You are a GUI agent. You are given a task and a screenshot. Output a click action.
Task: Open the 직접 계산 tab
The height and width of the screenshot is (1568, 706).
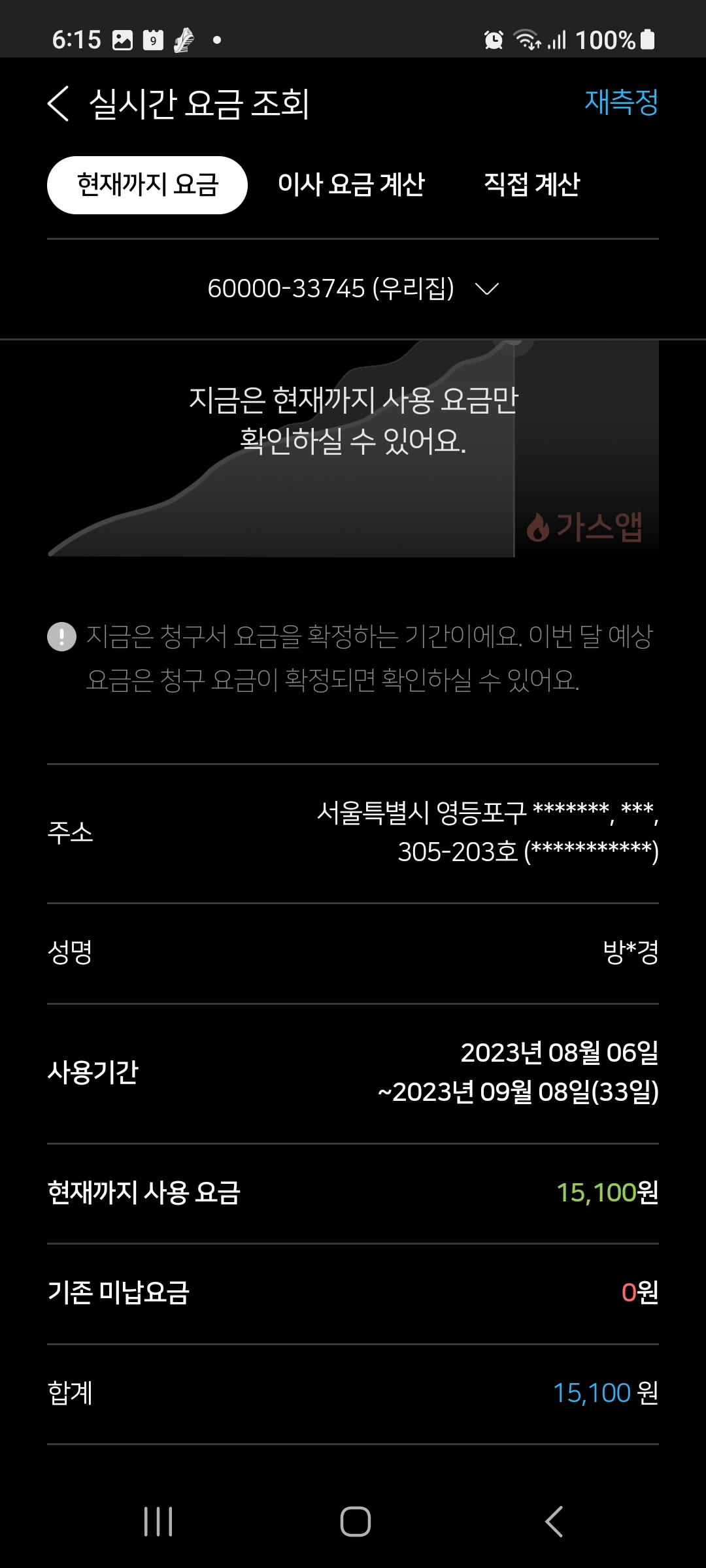(531, 185)
